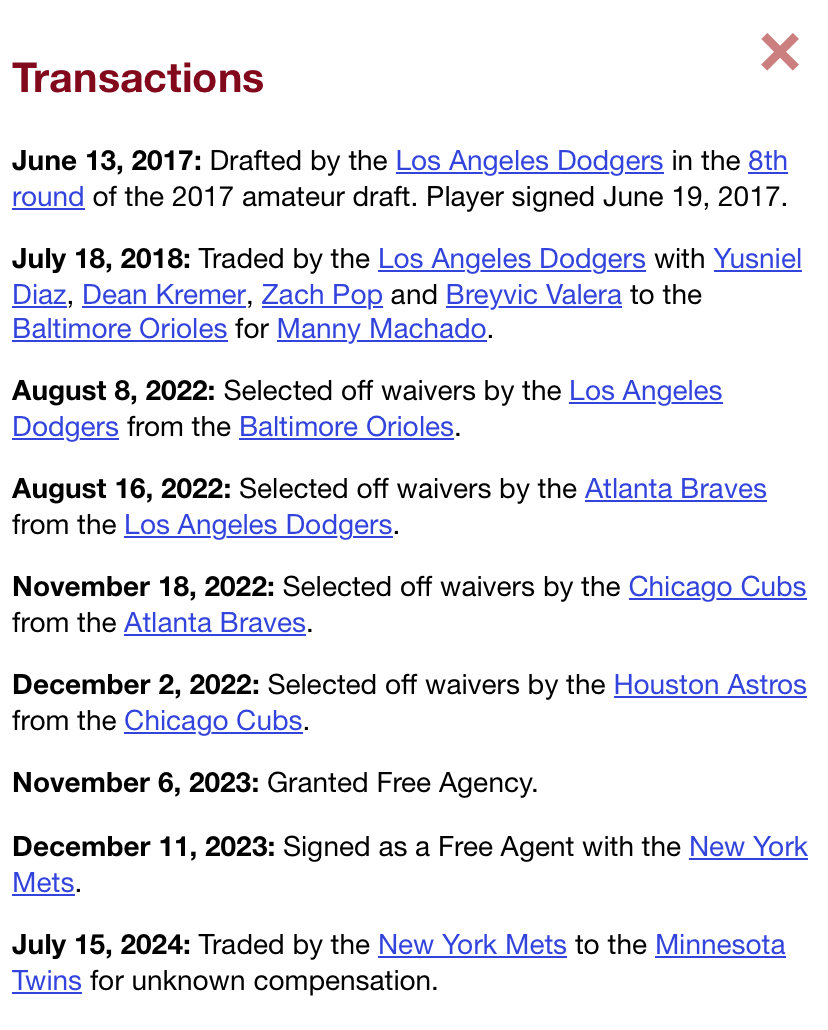Open the 8th round draft link
Viewport: 828px width, 1030px height.
(767, 161)
